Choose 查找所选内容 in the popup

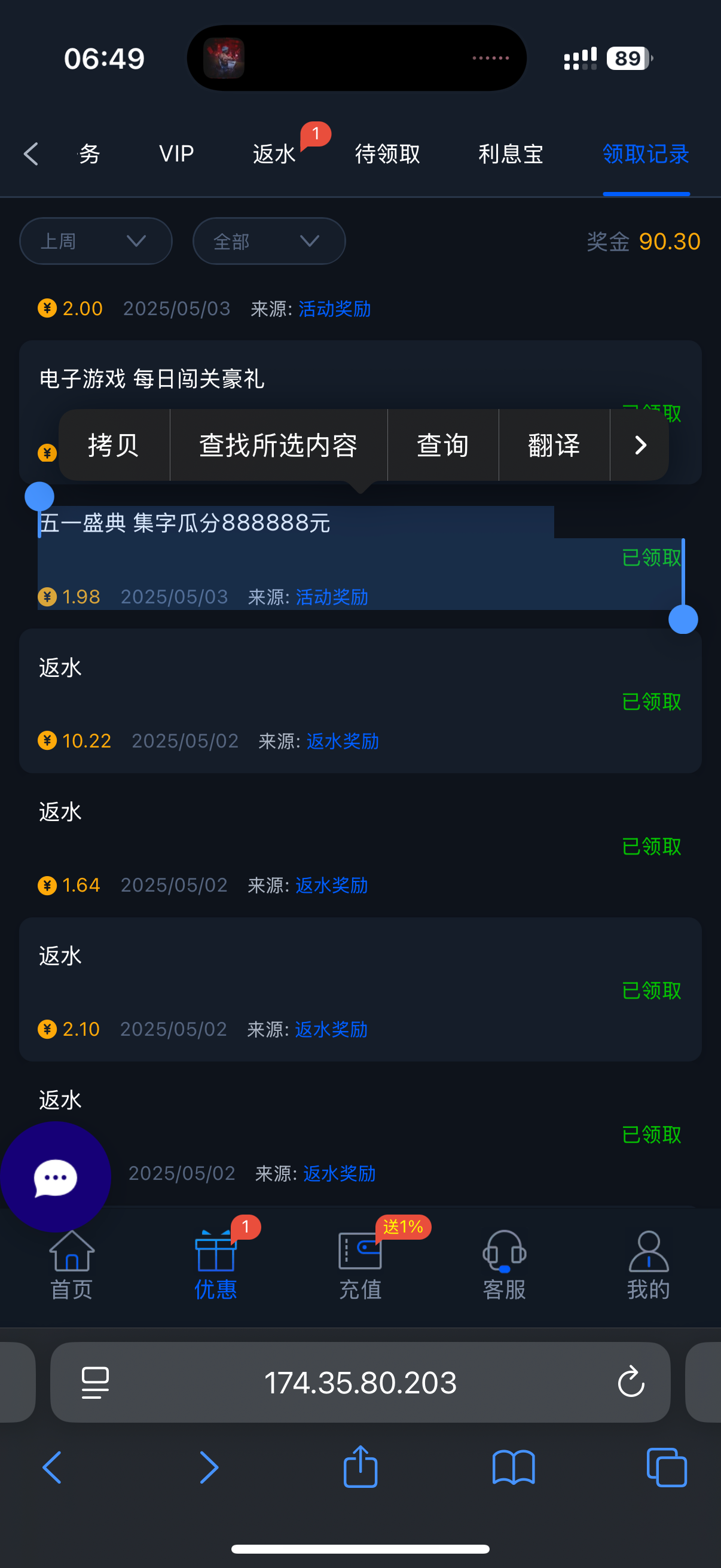(x=279, y=445)
